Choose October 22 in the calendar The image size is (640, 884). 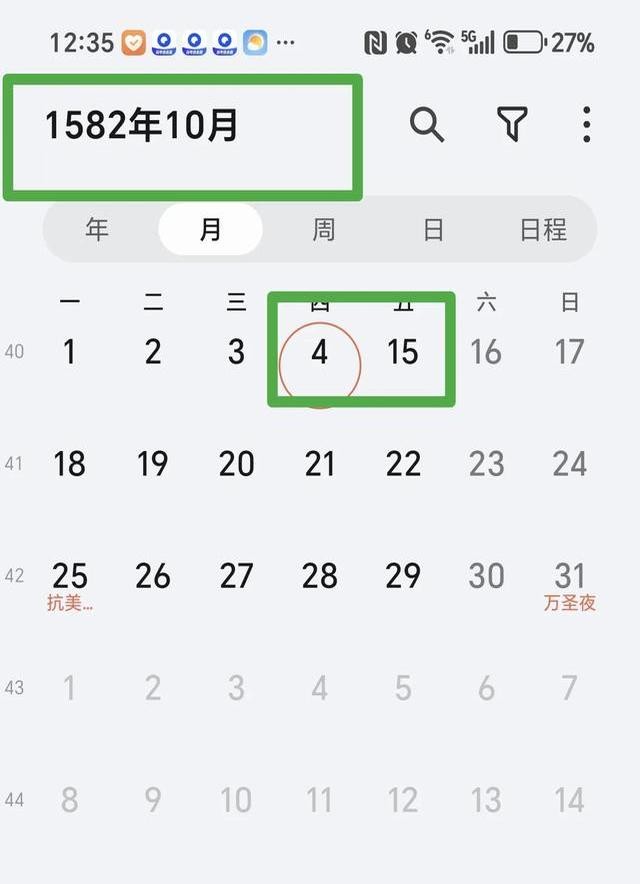(402, 464)
